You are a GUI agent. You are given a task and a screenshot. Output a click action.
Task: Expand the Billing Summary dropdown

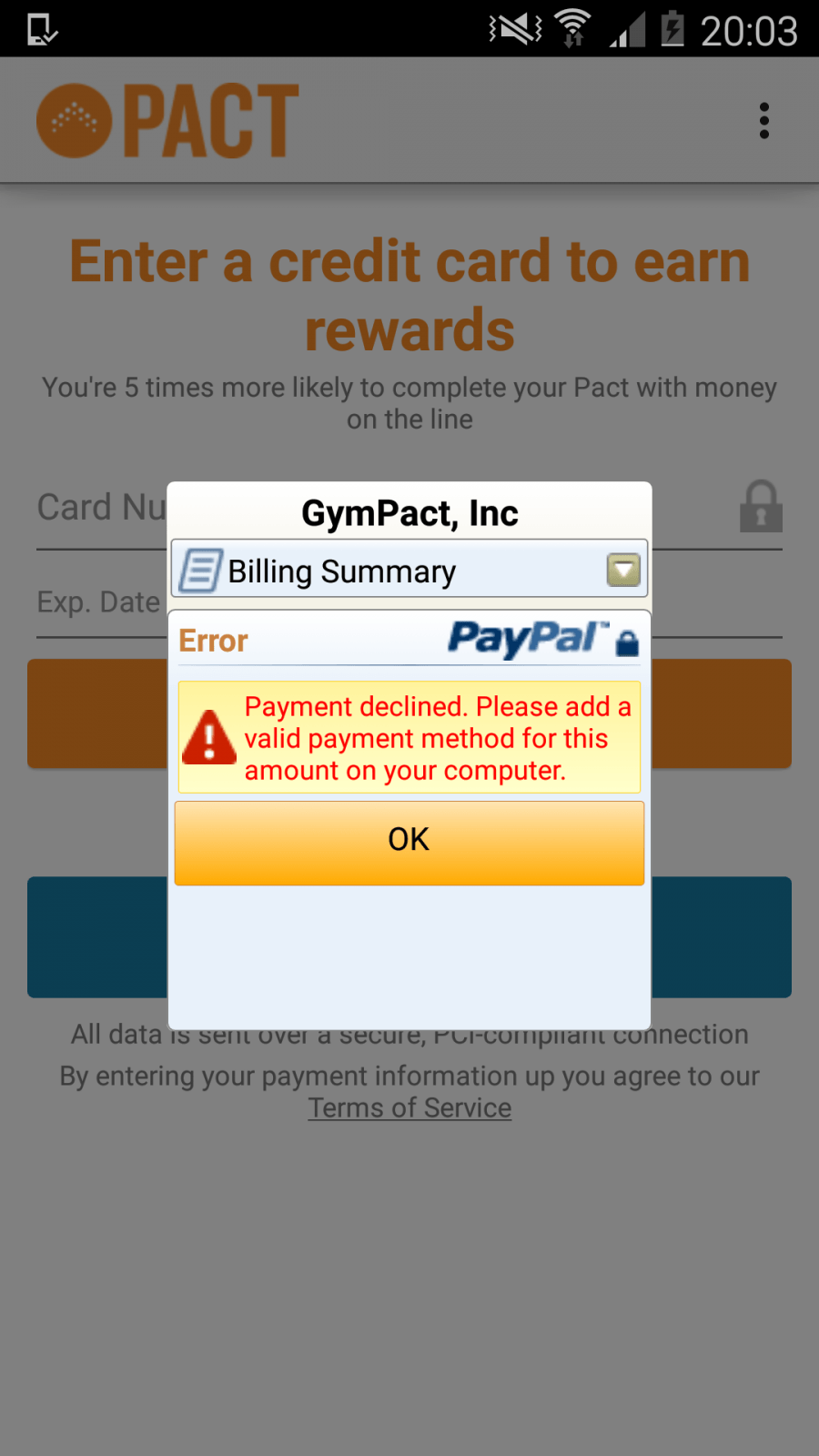(x=623, y=571)
